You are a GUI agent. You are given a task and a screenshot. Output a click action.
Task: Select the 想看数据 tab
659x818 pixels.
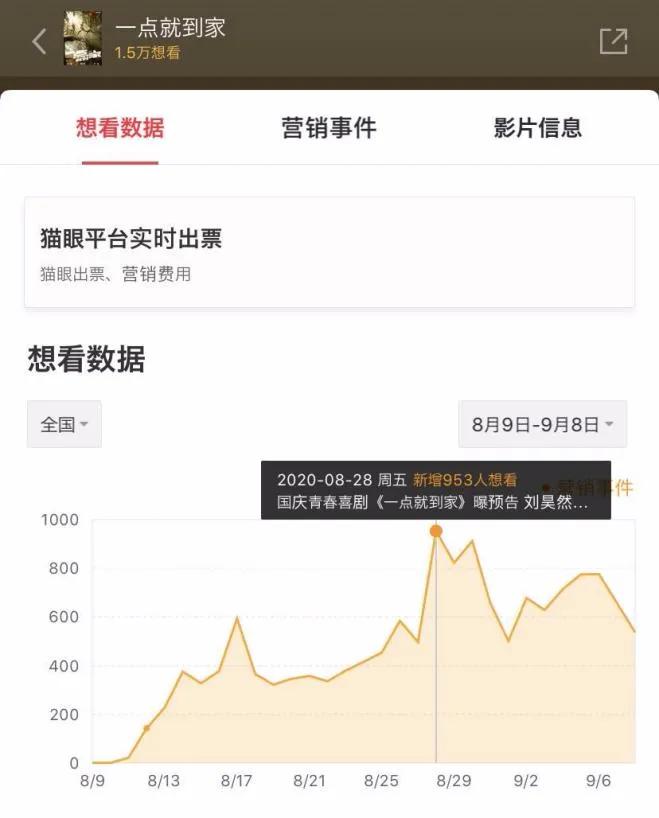click(120, 128)
